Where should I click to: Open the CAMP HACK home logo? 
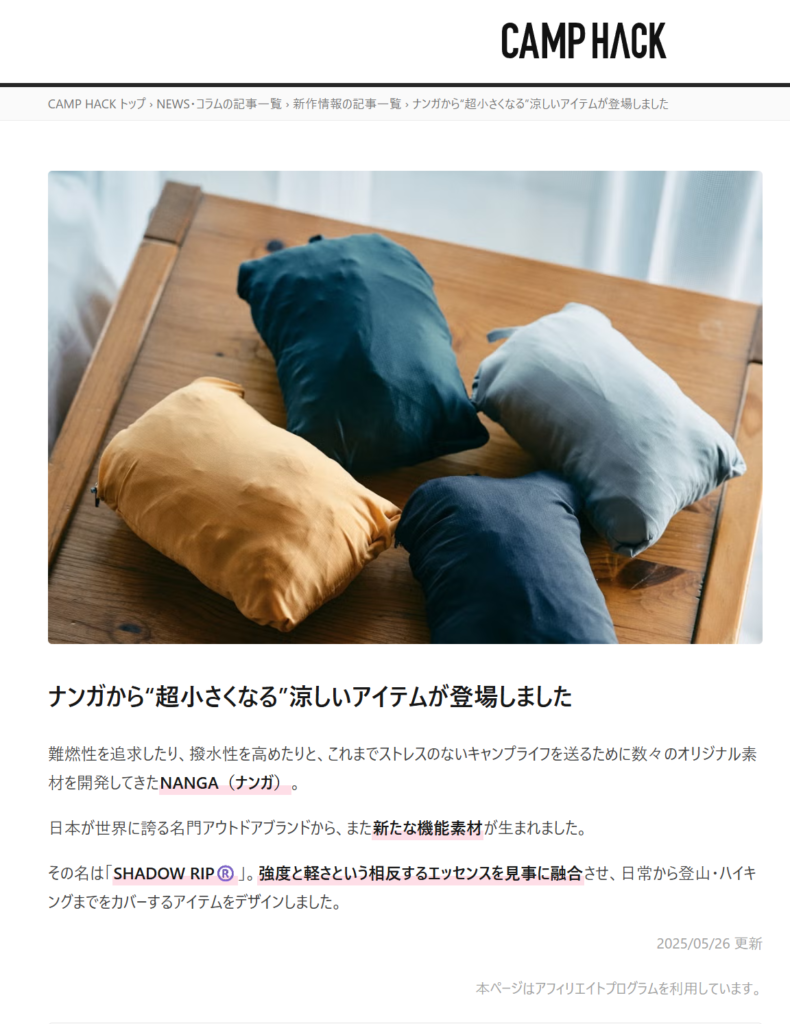click(583, 41)
